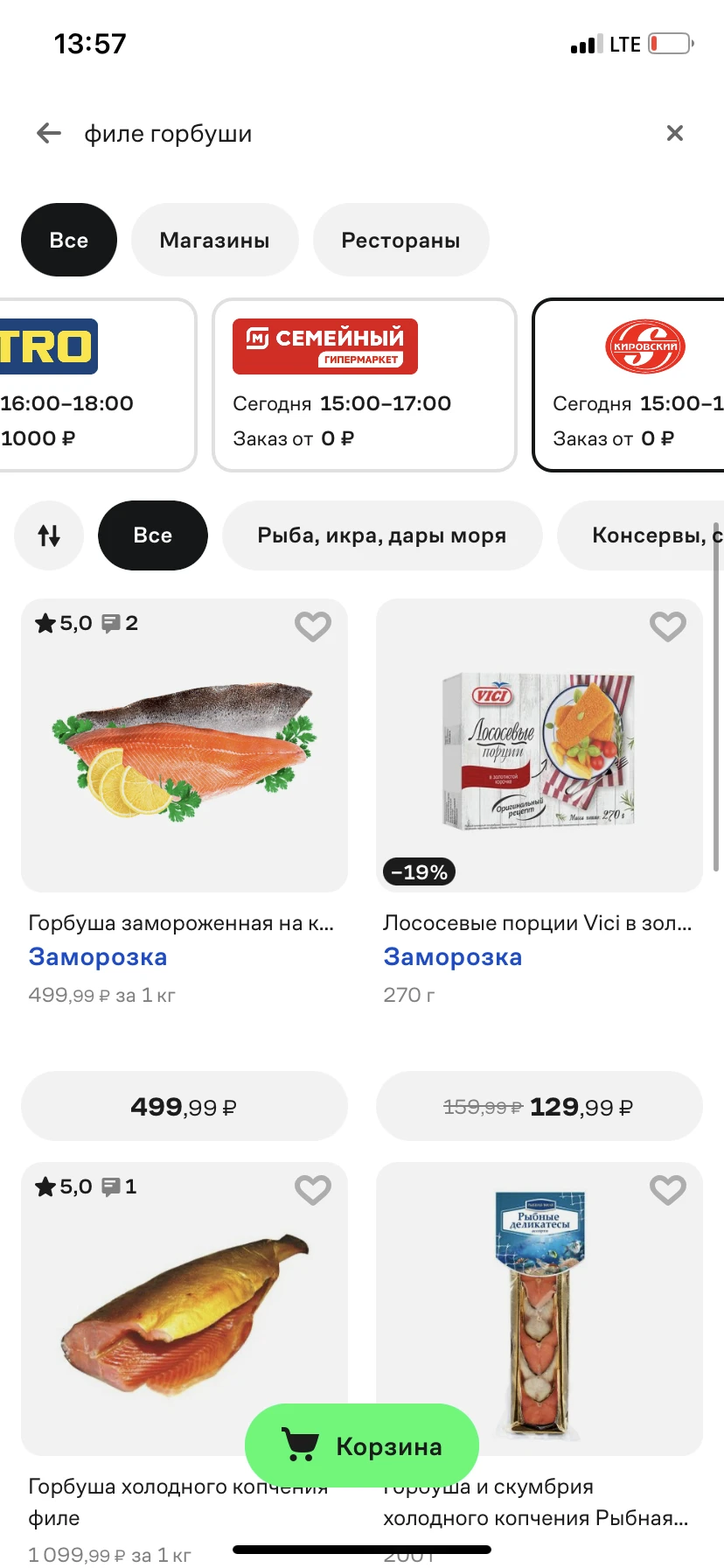Switch to the Рестораны tab
This screenshot has width=724, height=1568.
(400, 241)
